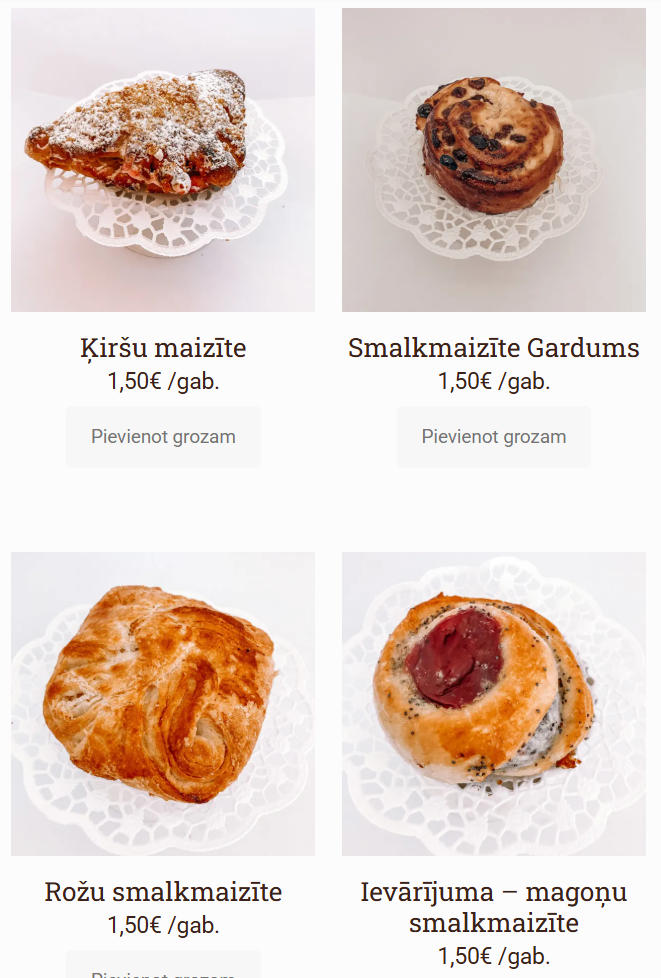Add Ķiršu maizīte to the cart
Viewport: 661px width, 978px height.
pyautogui.click(x=163, y=437)
